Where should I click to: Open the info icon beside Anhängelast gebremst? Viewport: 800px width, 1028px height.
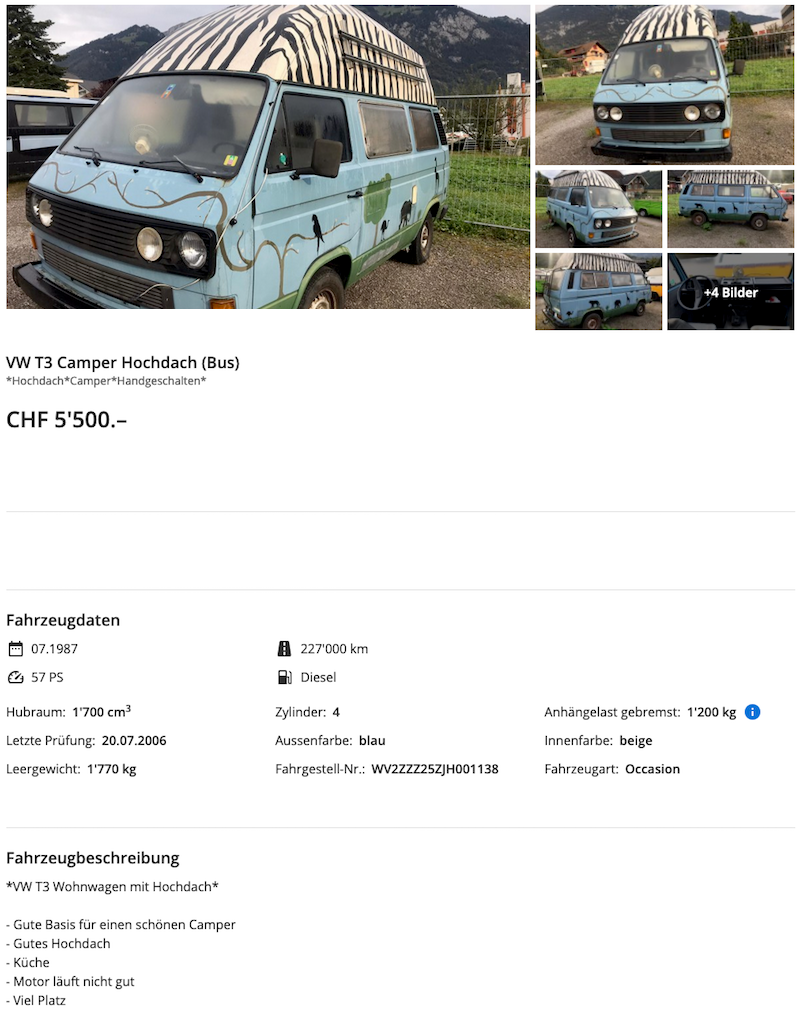pyautogui.click(x=753, y=712)
